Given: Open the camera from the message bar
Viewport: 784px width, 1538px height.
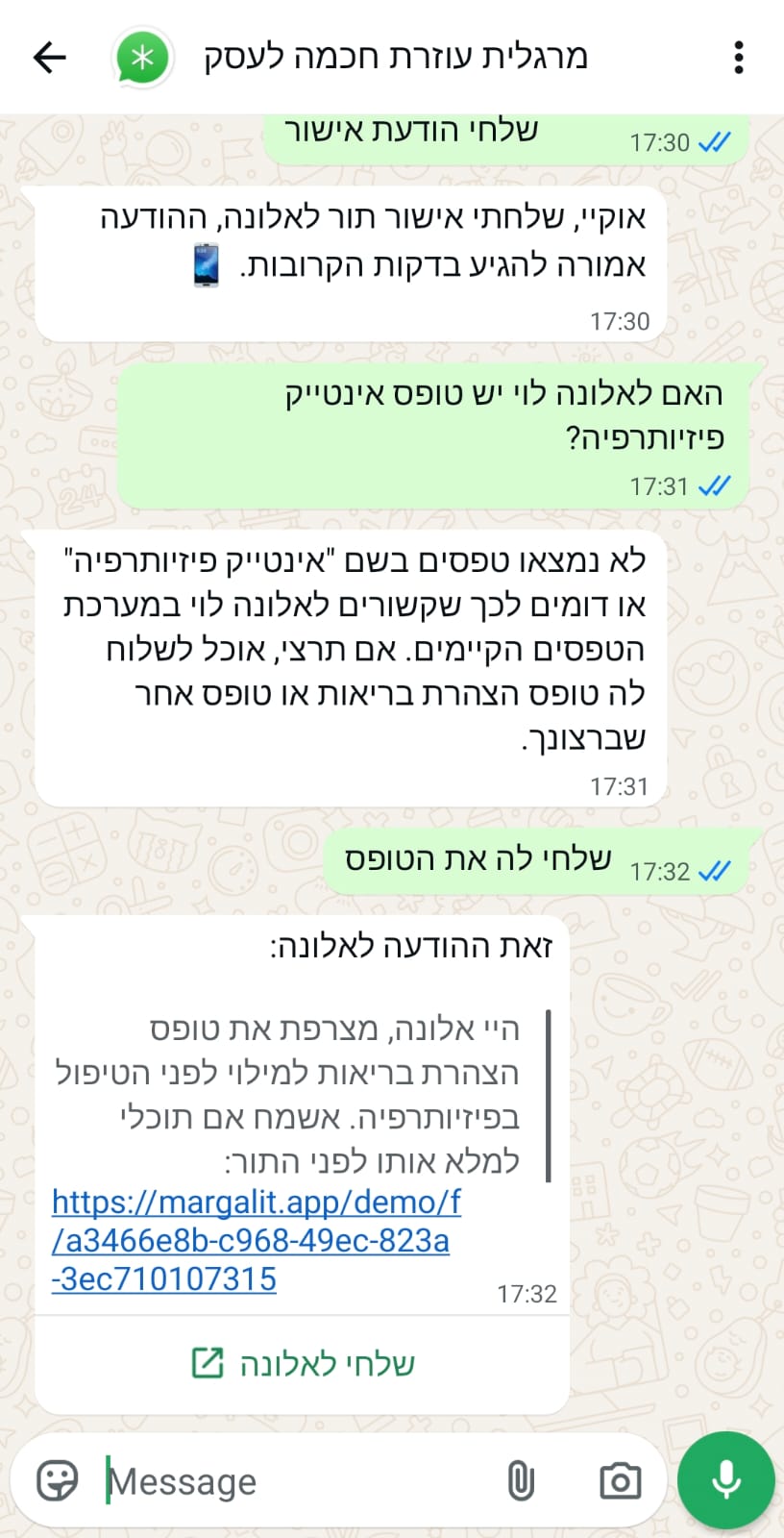Looking at the screenshot, I should point(620,1480).
